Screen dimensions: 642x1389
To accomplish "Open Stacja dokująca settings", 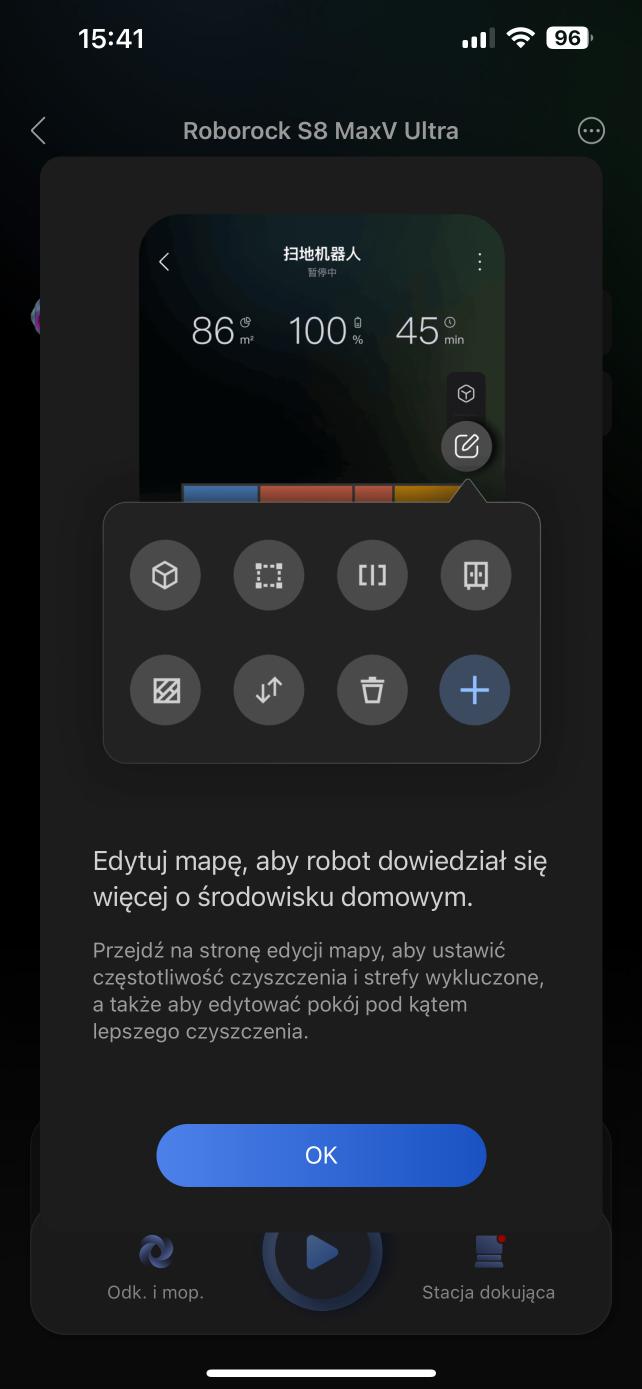I will click(x=488, y=1266).
